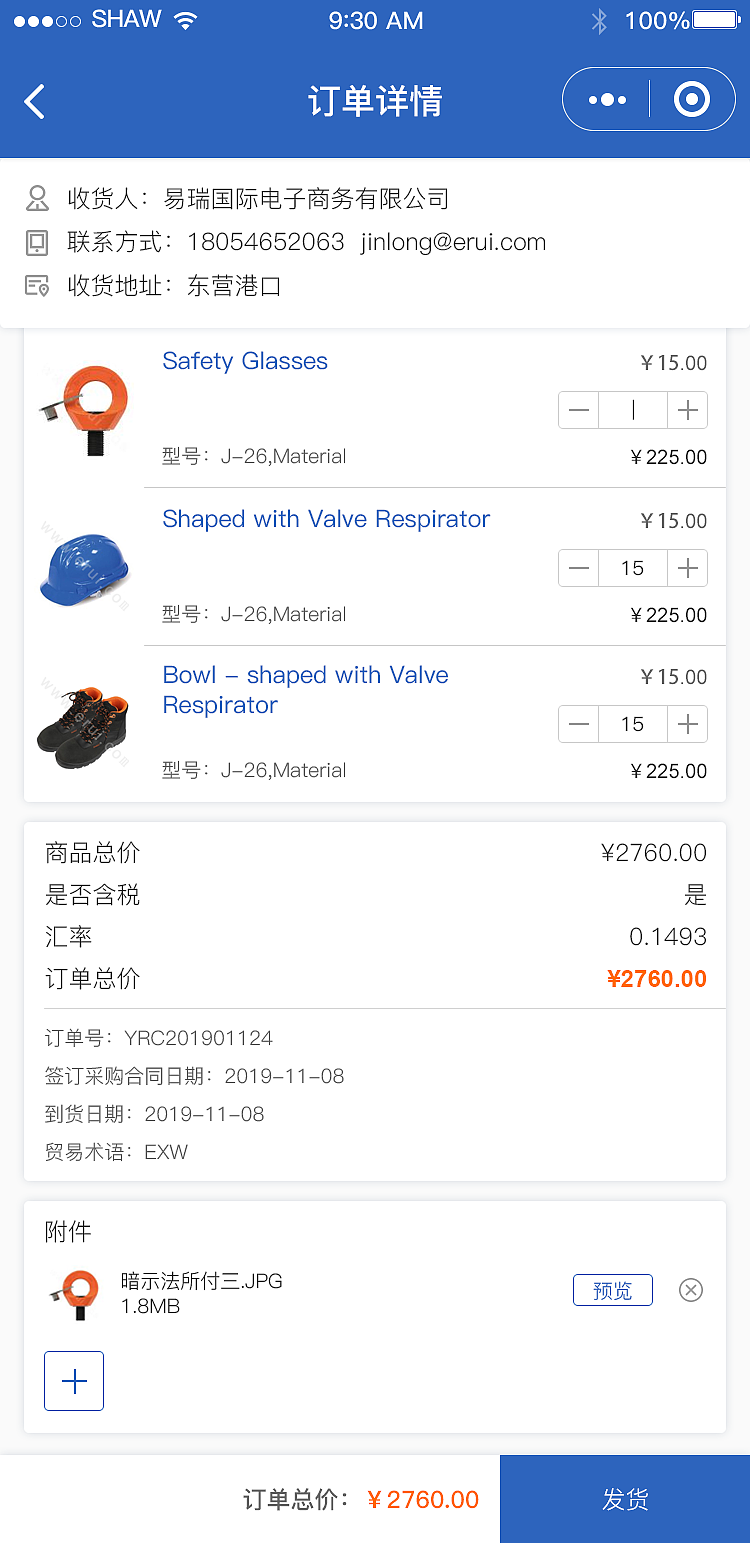Edit the Safety Glasses quantity field
The image size is (750, 1543).
click(x=633, y=410)
